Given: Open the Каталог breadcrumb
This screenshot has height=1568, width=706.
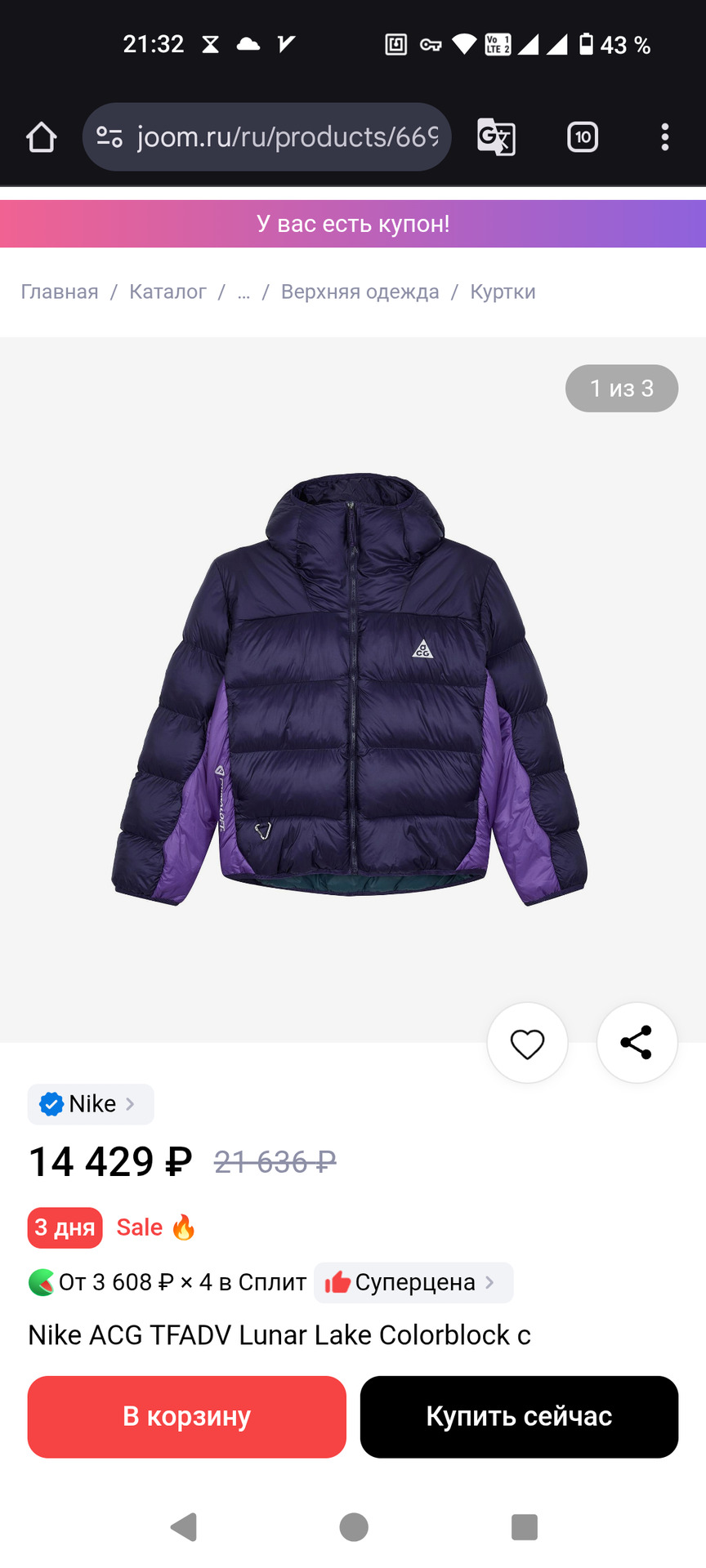Looking at the screenshot, I should [168, 292].
